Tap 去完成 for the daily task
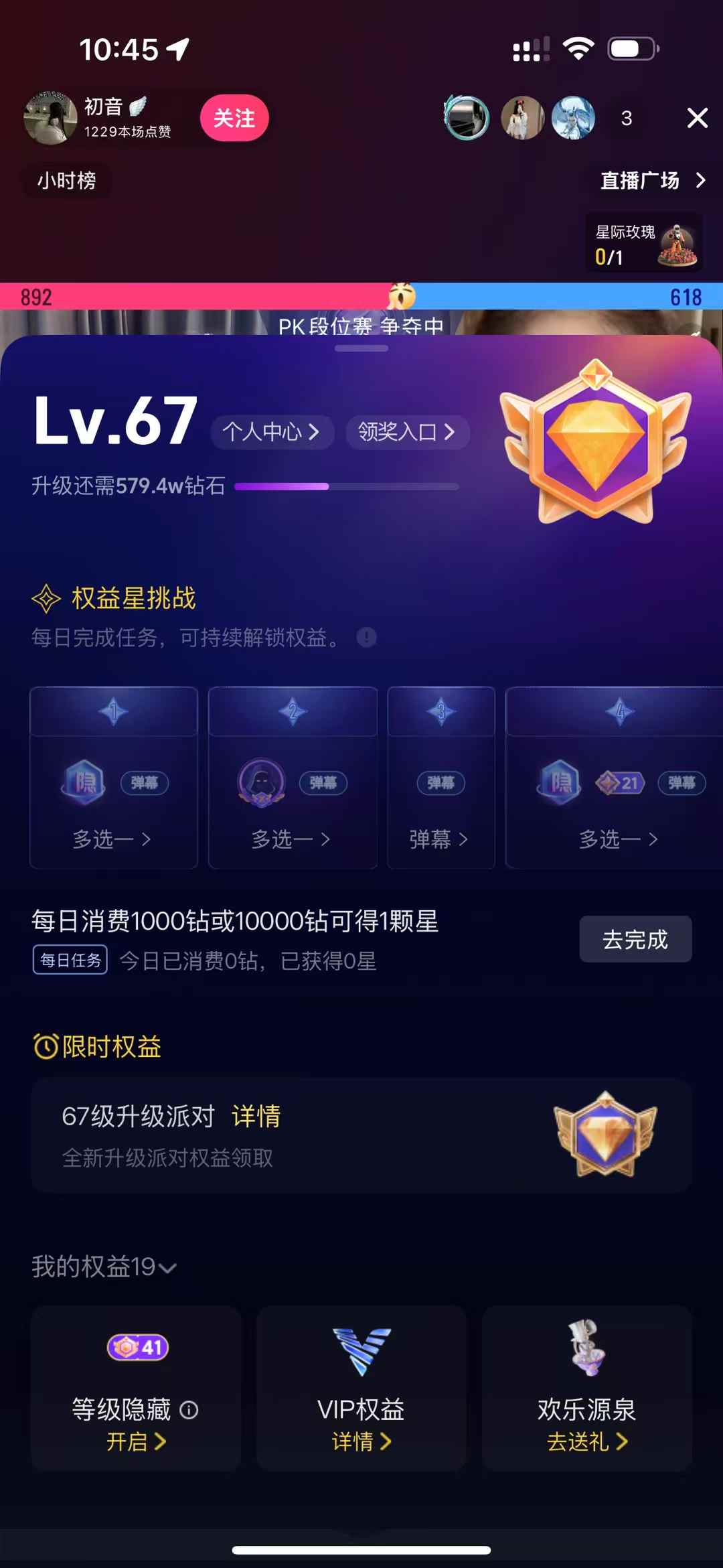 (635, 939)
